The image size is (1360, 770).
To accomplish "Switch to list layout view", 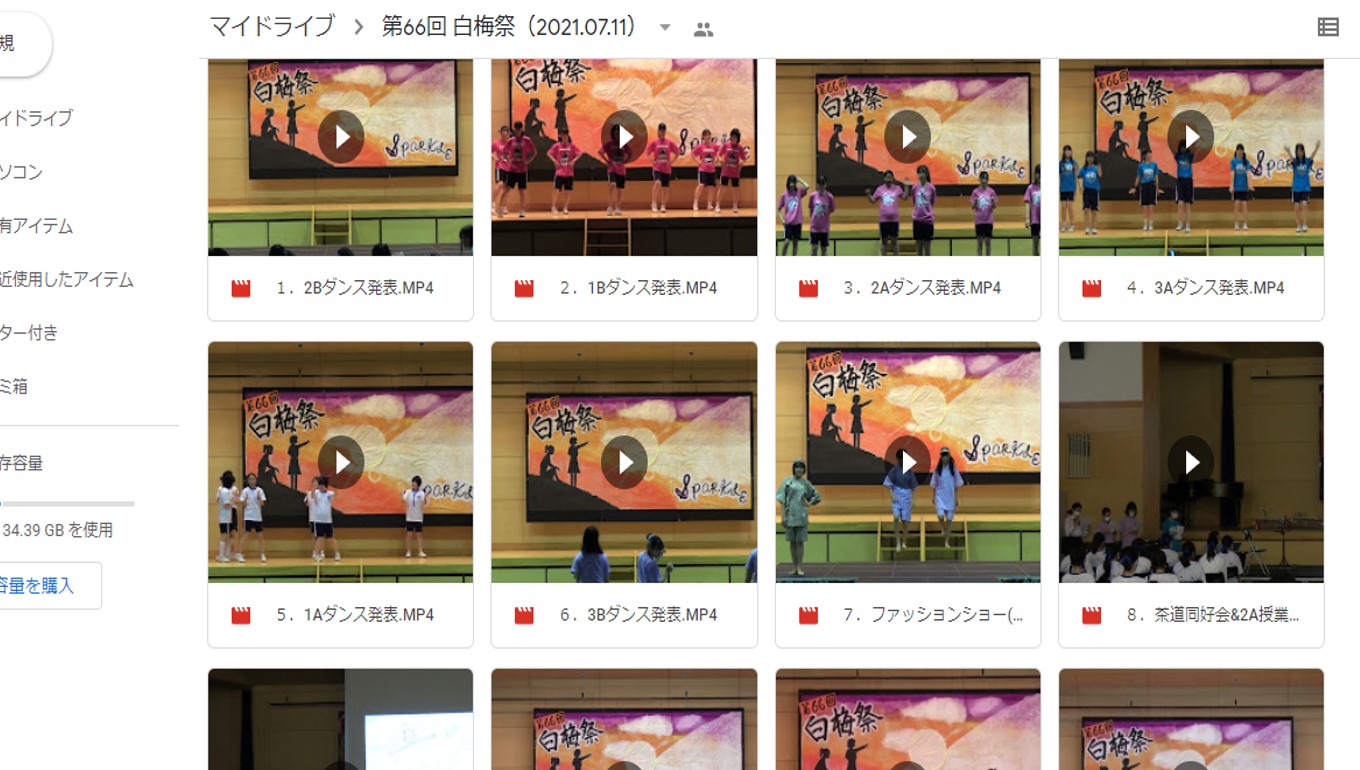I will coord(1328,28).
